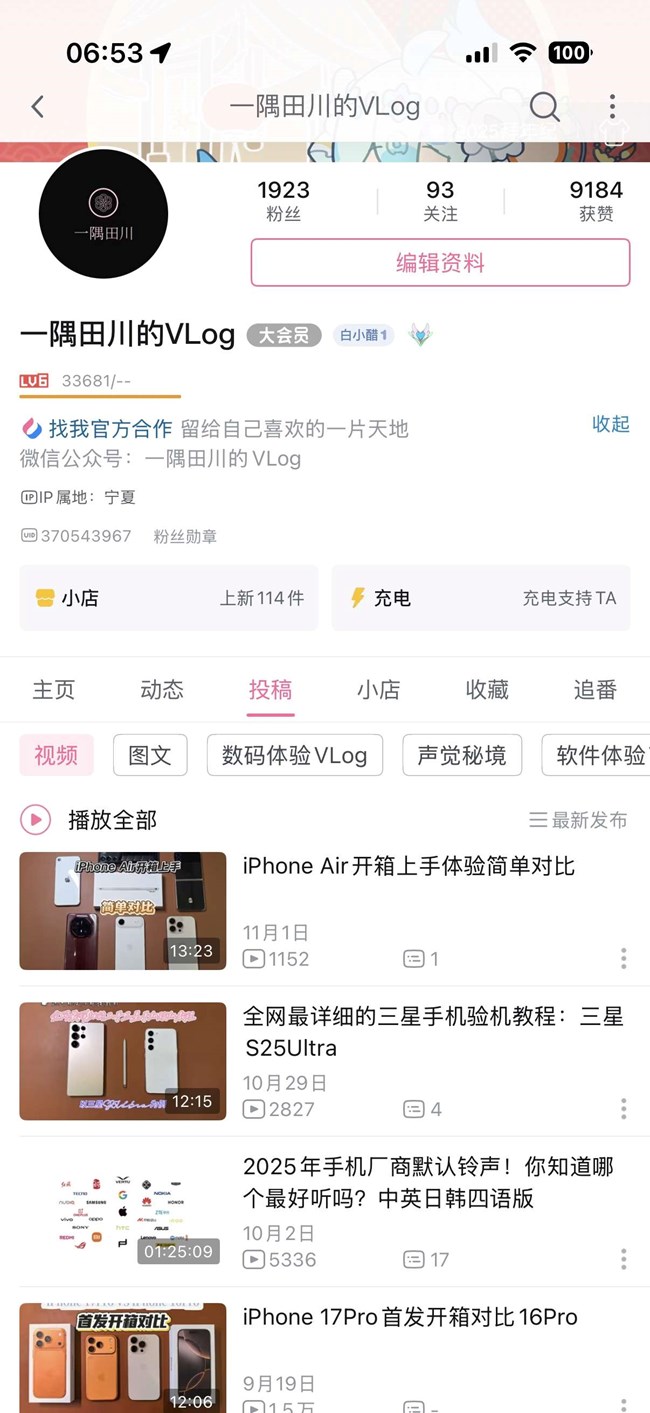Change sort order via 最新发布
Viewport: 650px width, 1413px height.
tap(578, 820)
